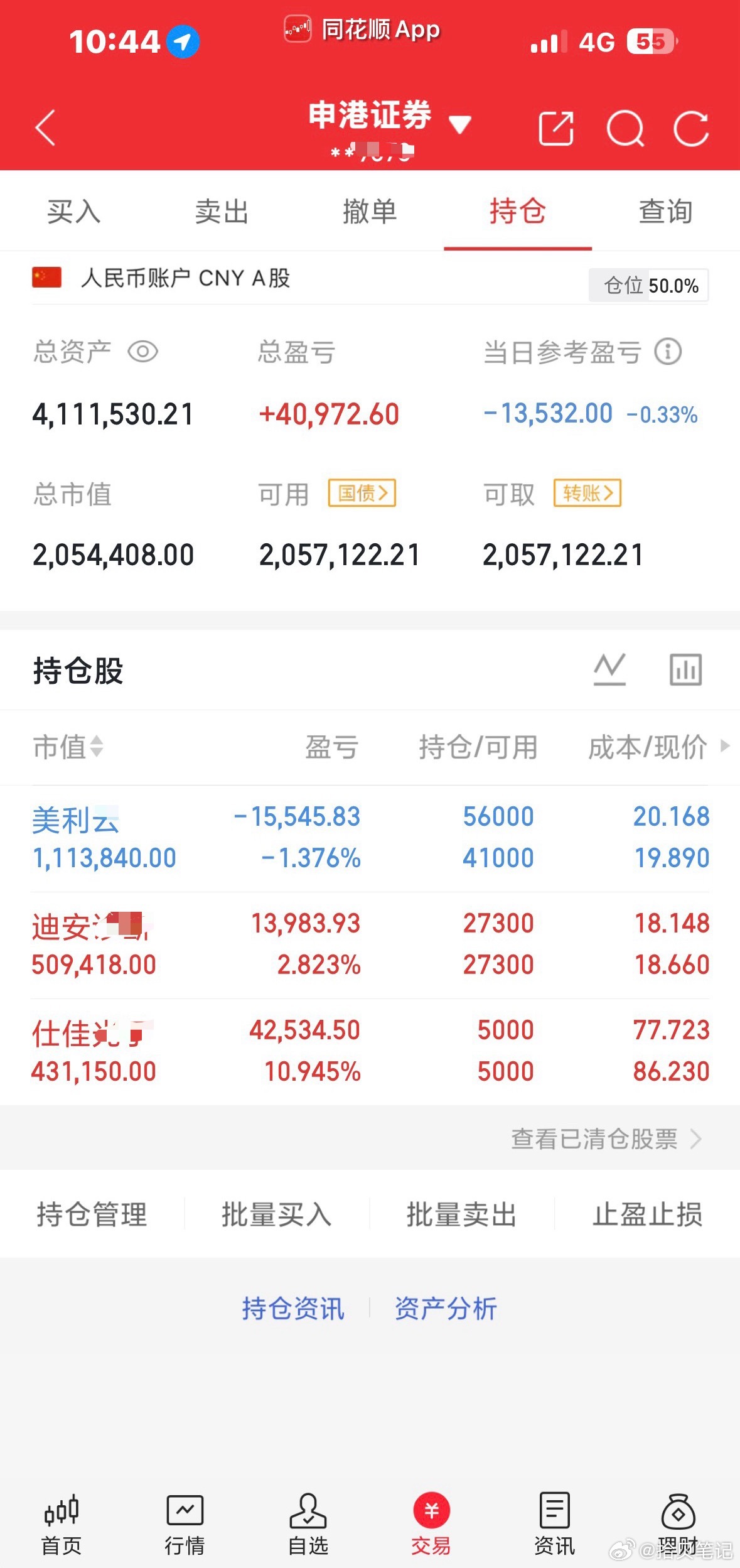Tap the 批量买入 action

(278, 1214)
